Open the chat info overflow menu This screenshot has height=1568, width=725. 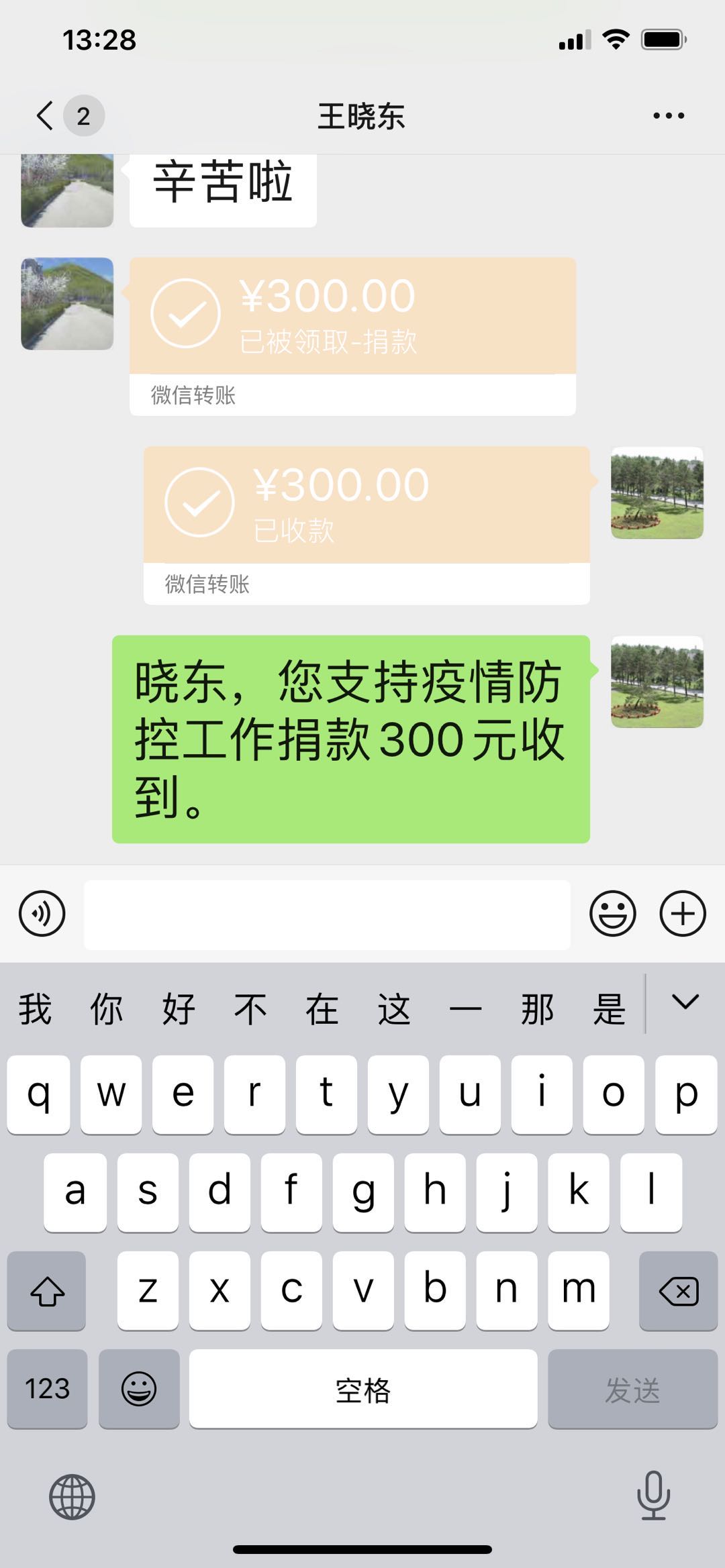click(669, 116)
